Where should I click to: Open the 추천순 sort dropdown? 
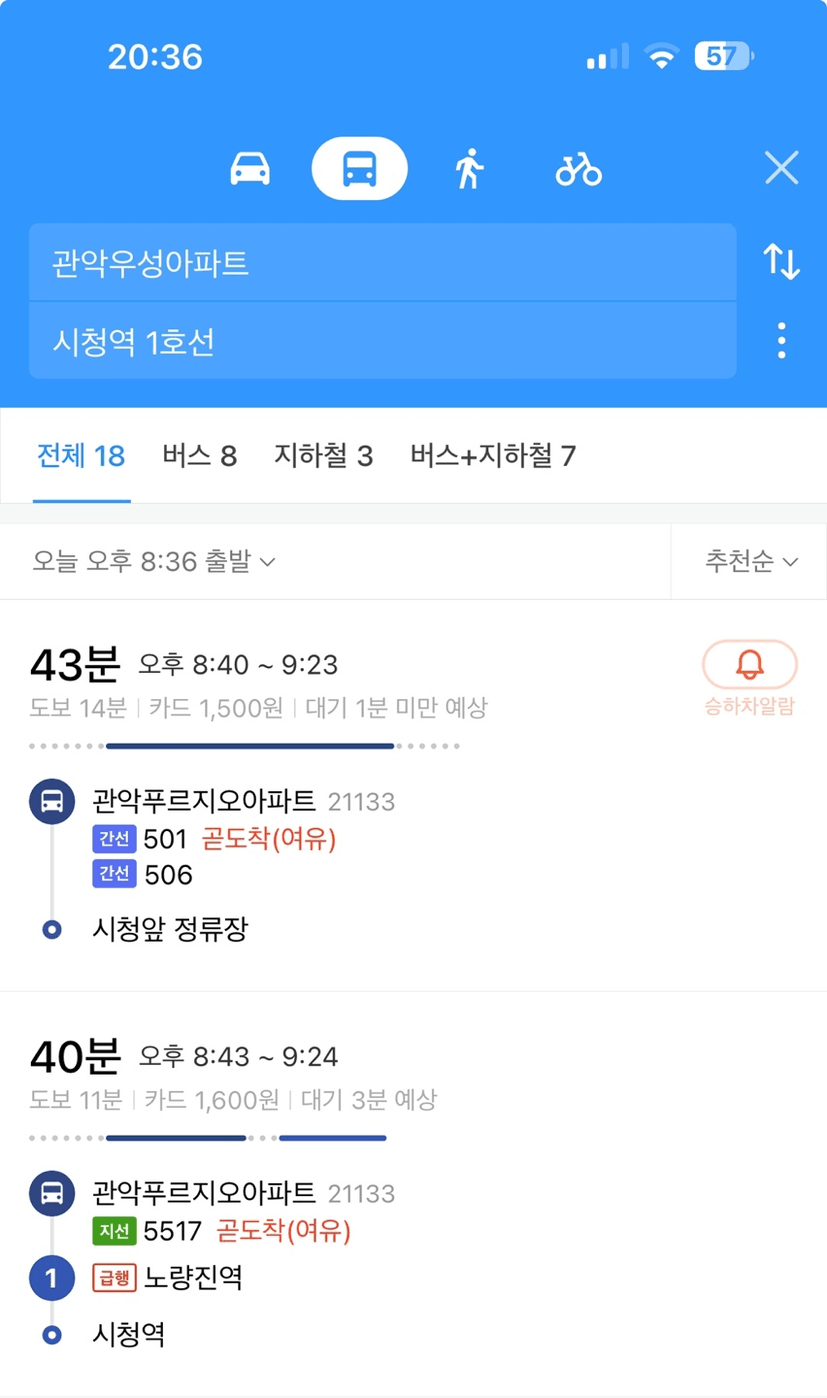(x=751, y=561)
